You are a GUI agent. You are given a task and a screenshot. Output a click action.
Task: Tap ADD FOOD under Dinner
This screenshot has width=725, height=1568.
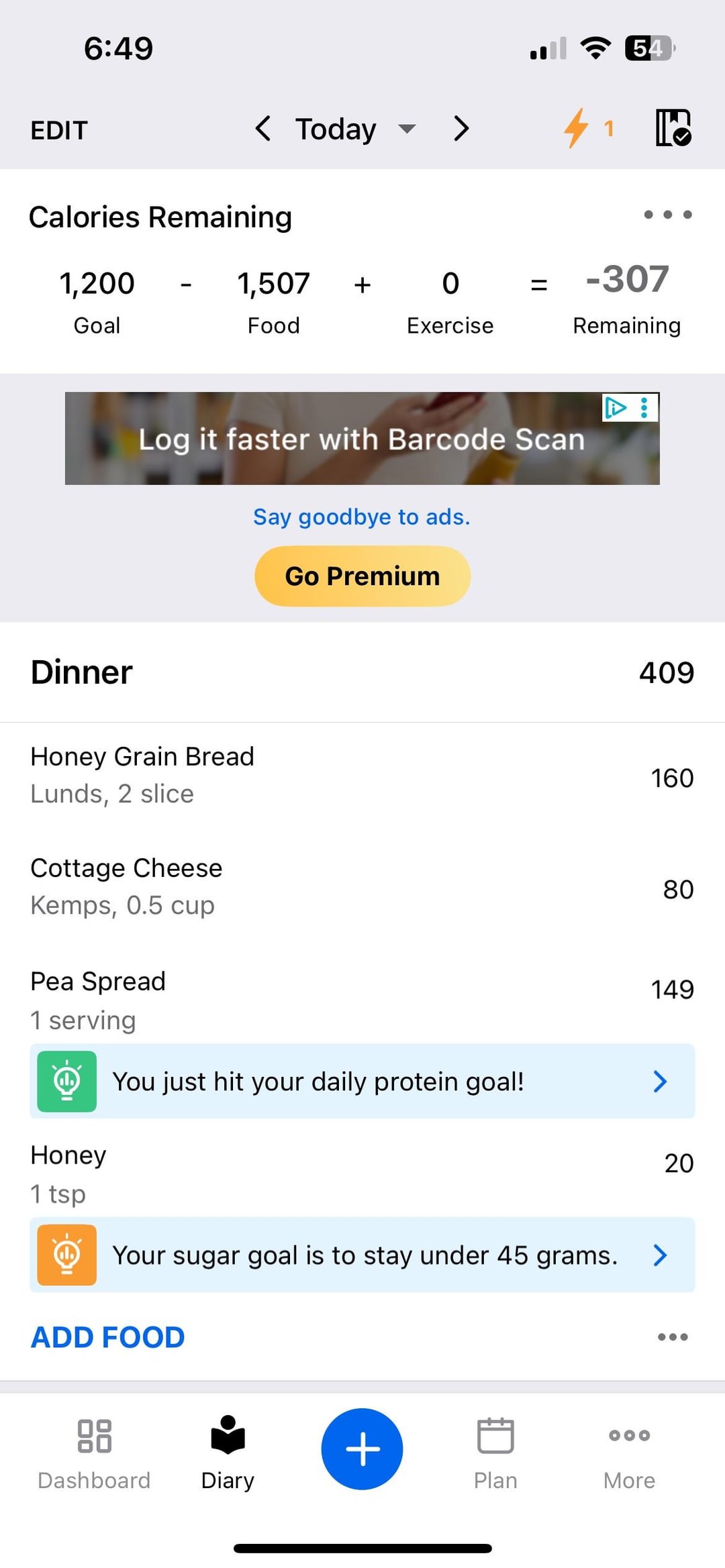(x=108, y=1337)
